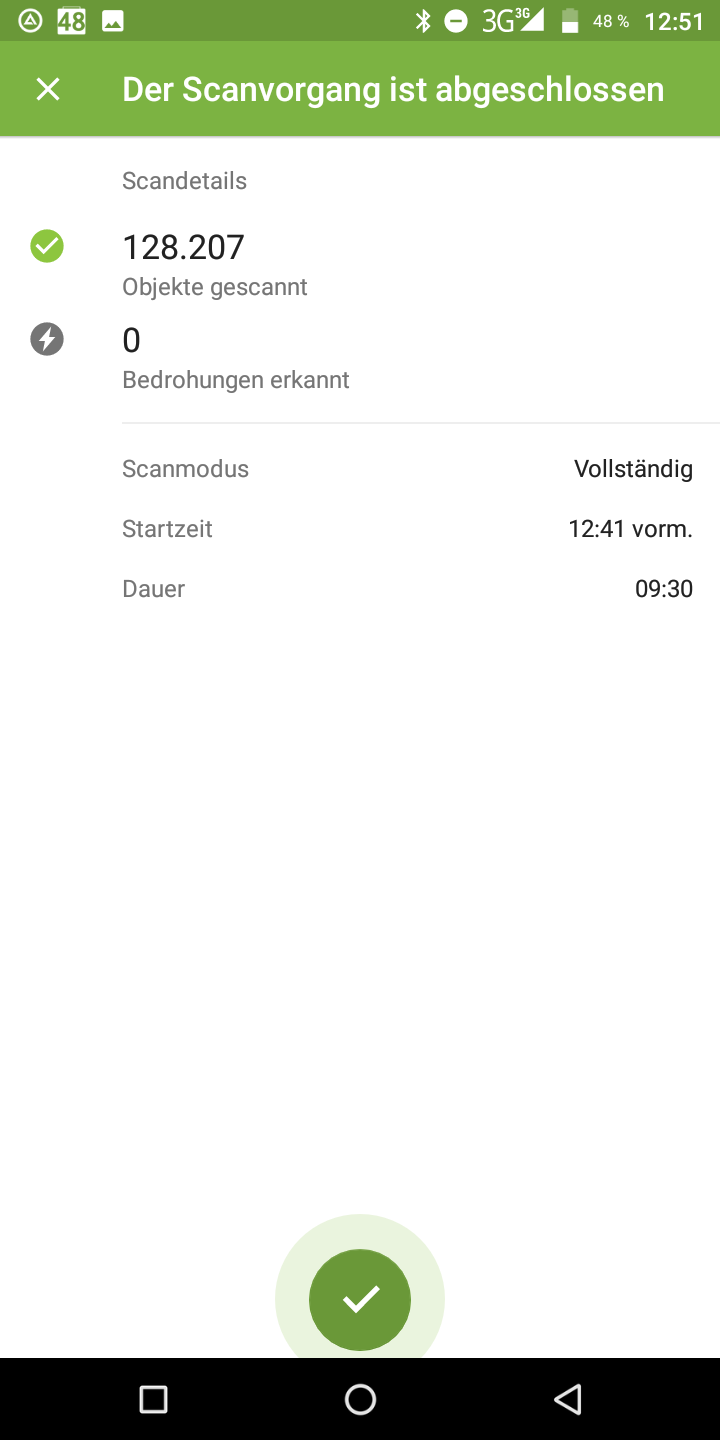Go back using the system back button
The height and width of the screenshot is (1440, 720).
point(567,1399)
